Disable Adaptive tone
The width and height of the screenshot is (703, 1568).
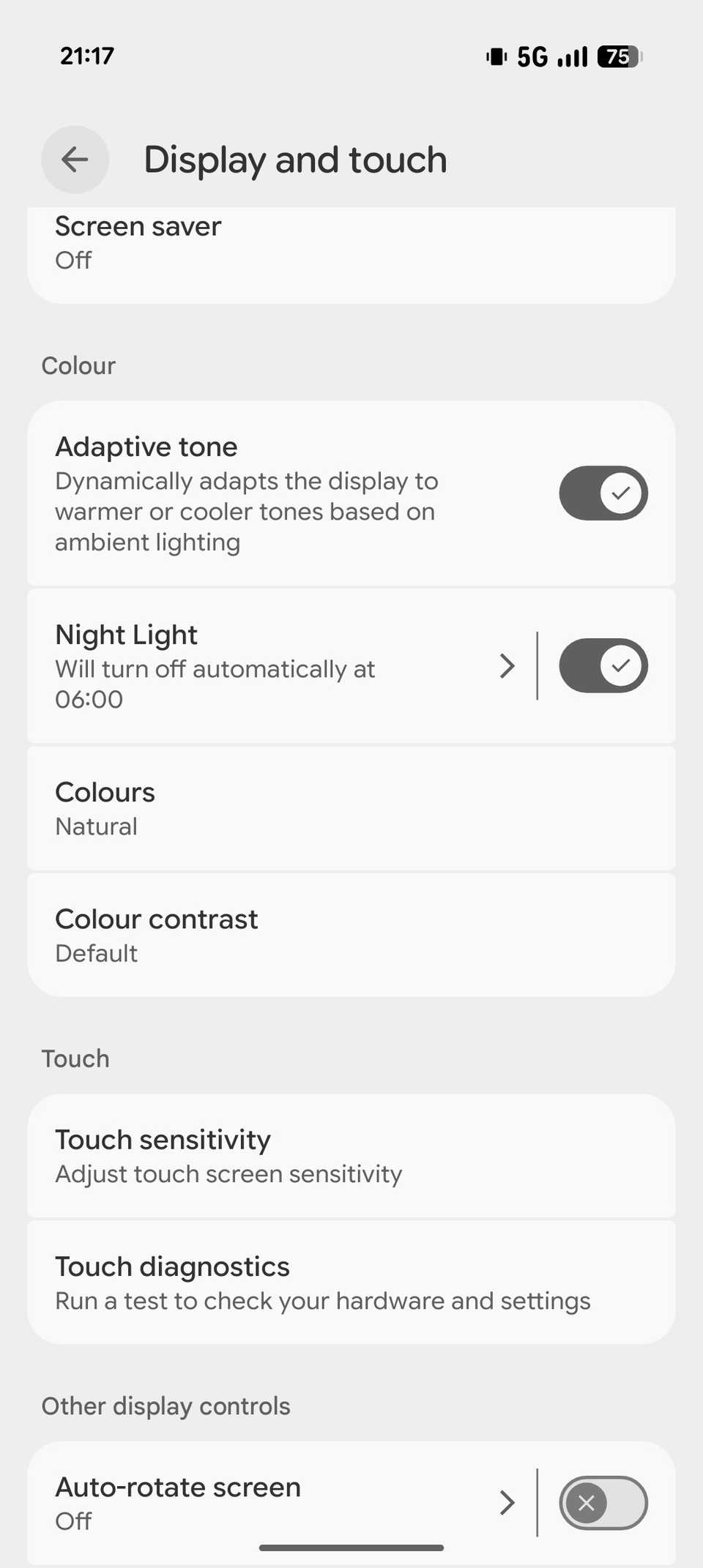pyautogui.click(x=603, y=493)
